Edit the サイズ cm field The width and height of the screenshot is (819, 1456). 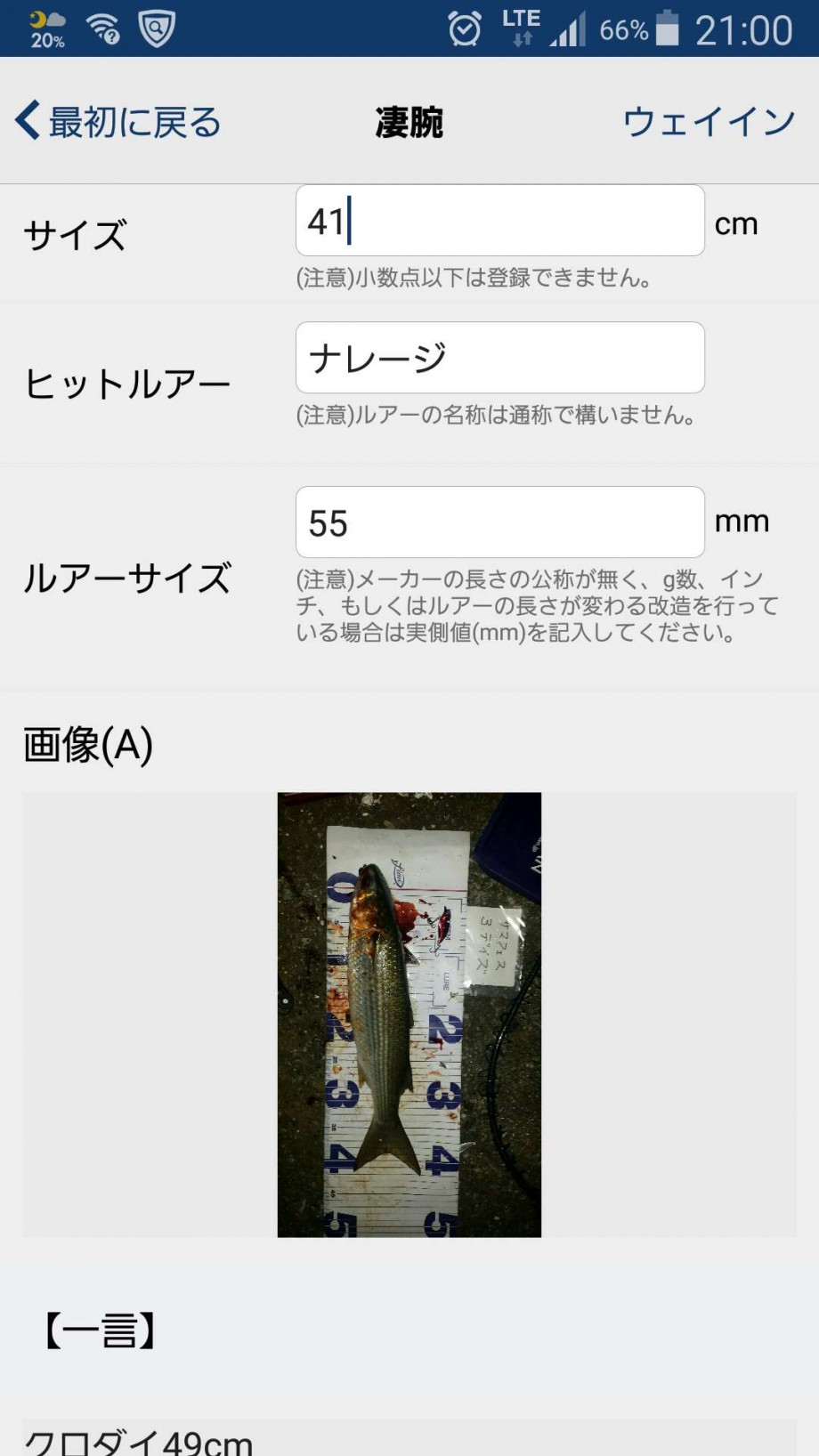tap(499, 221)
